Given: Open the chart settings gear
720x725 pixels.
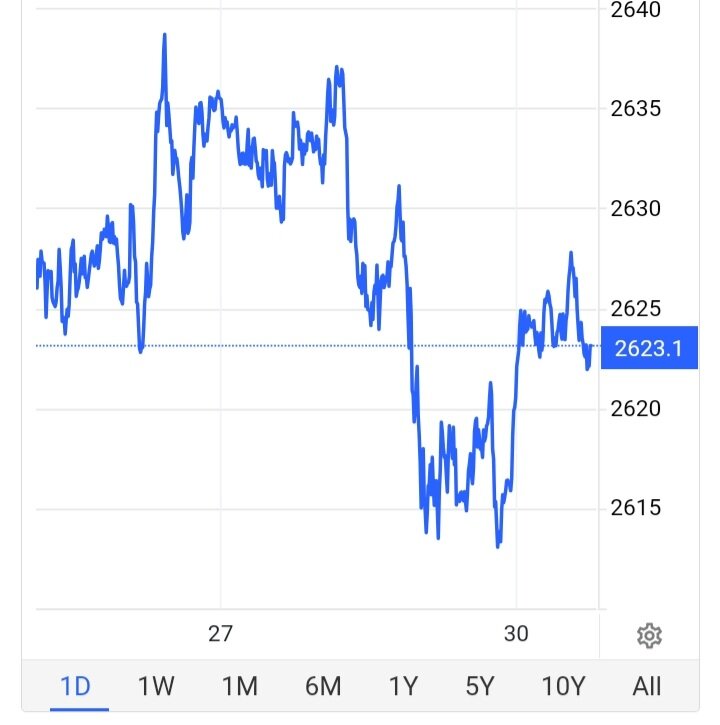Looking at the screenshot, I should tap(649, 635).
